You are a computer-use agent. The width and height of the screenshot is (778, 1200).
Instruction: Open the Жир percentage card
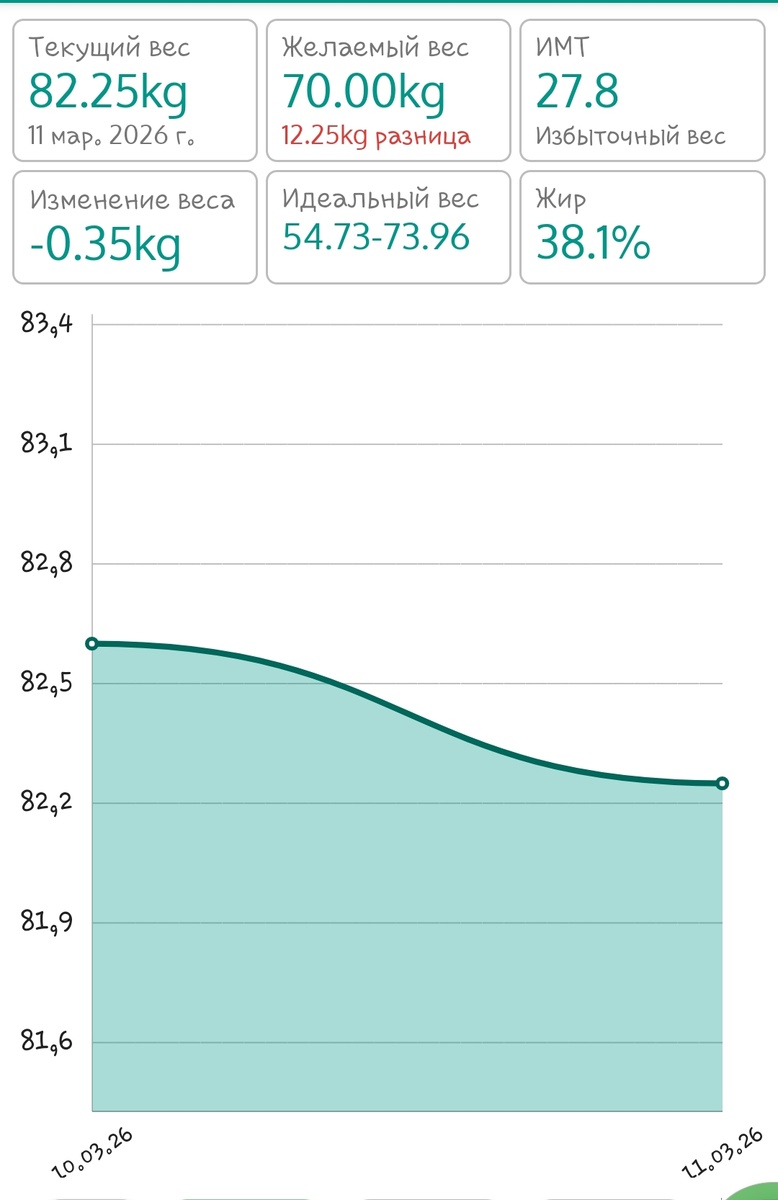(642, 227)
